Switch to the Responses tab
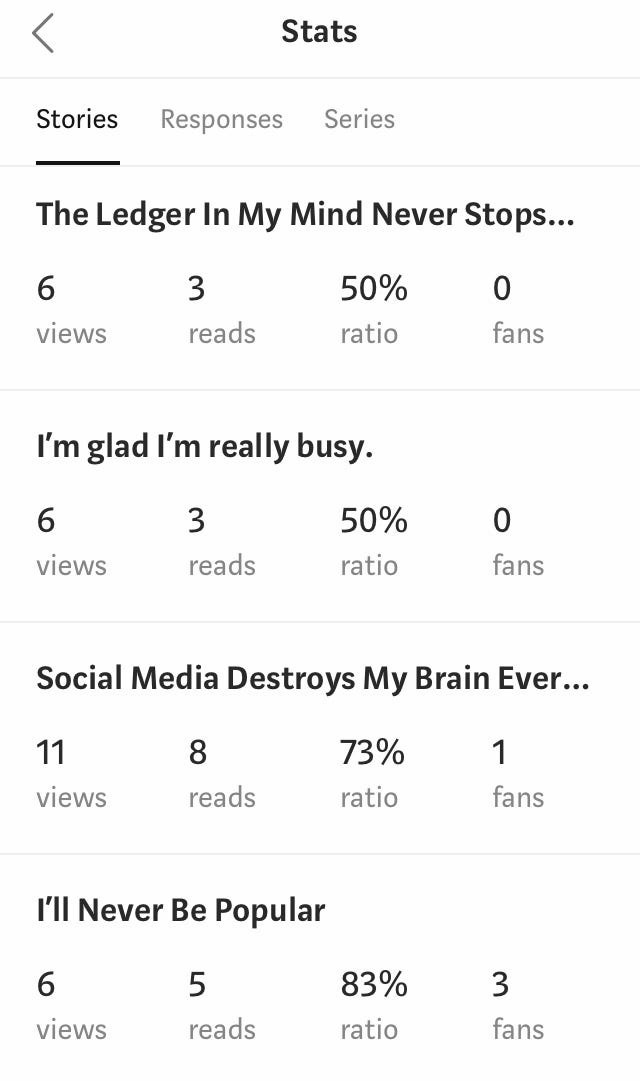640x1081 pixels. pyautogui.click(x=221, y=119)
